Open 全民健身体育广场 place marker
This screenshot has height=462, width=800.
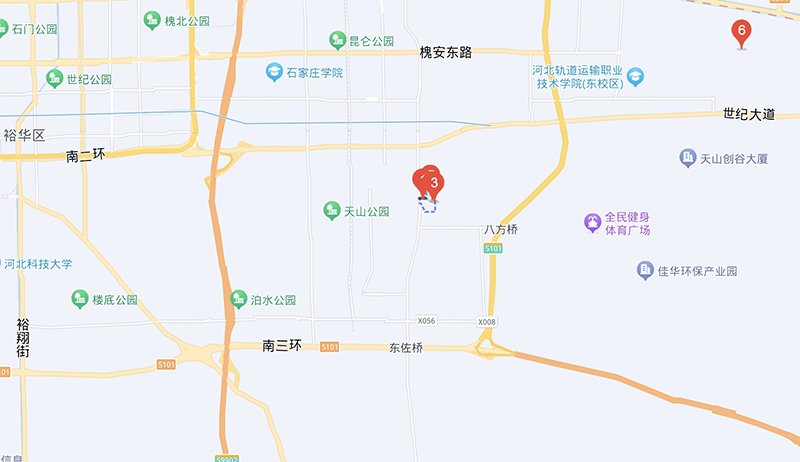click(593, 222)
